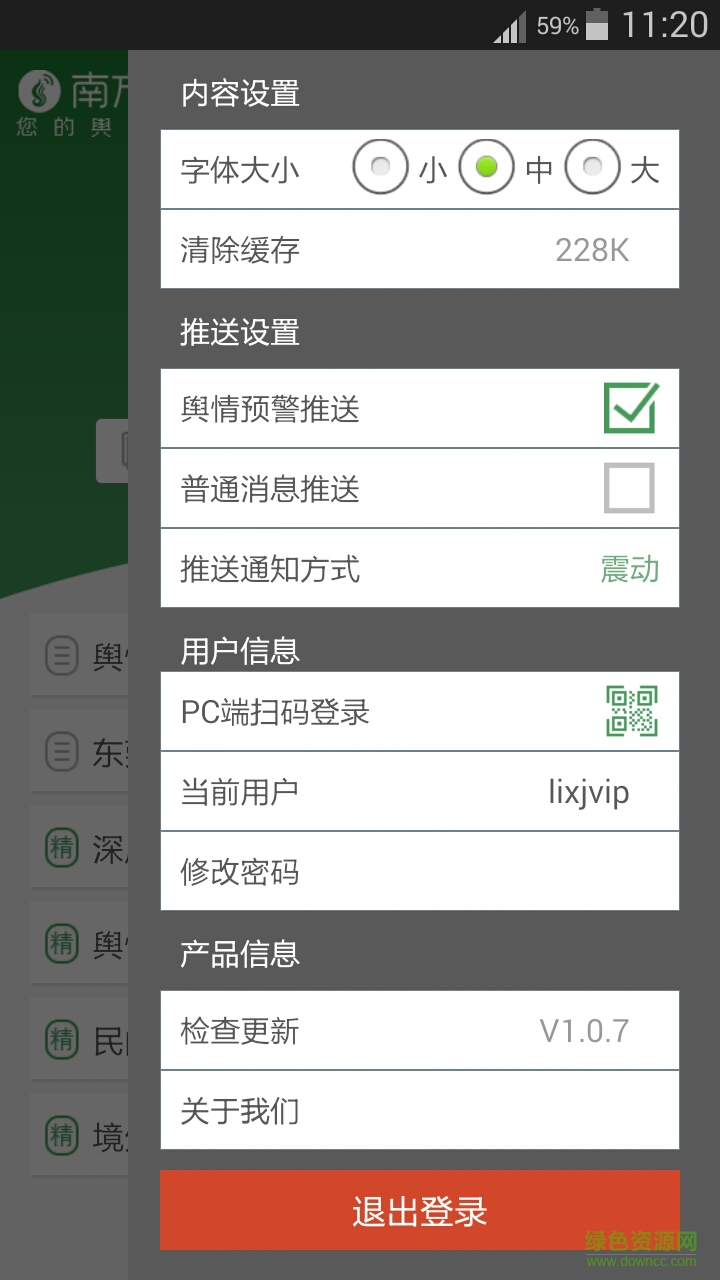Open PC端扫码登录 QR scan login

click(x=419, y=712)
